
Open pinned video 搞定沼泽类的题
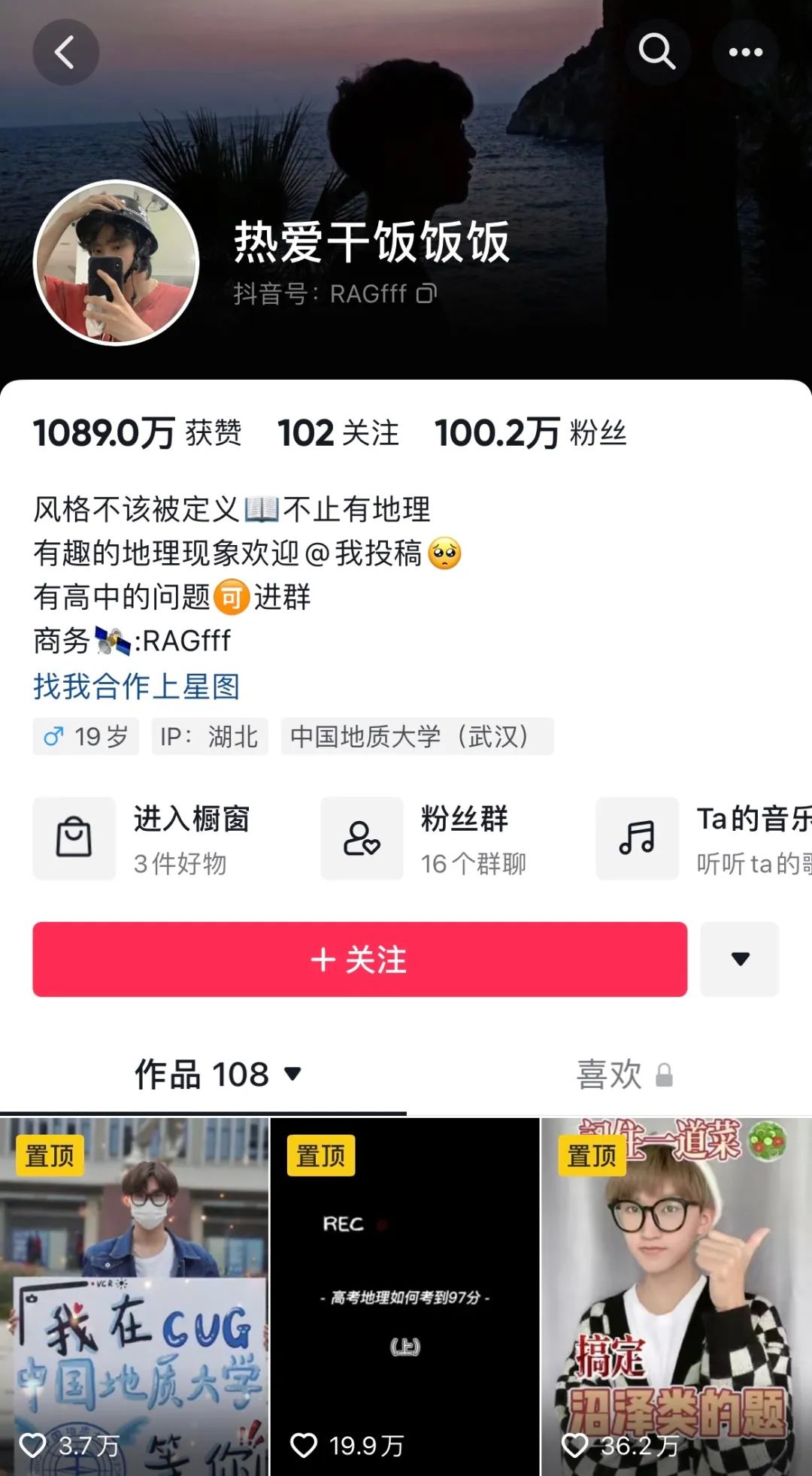click(677, 1296)
